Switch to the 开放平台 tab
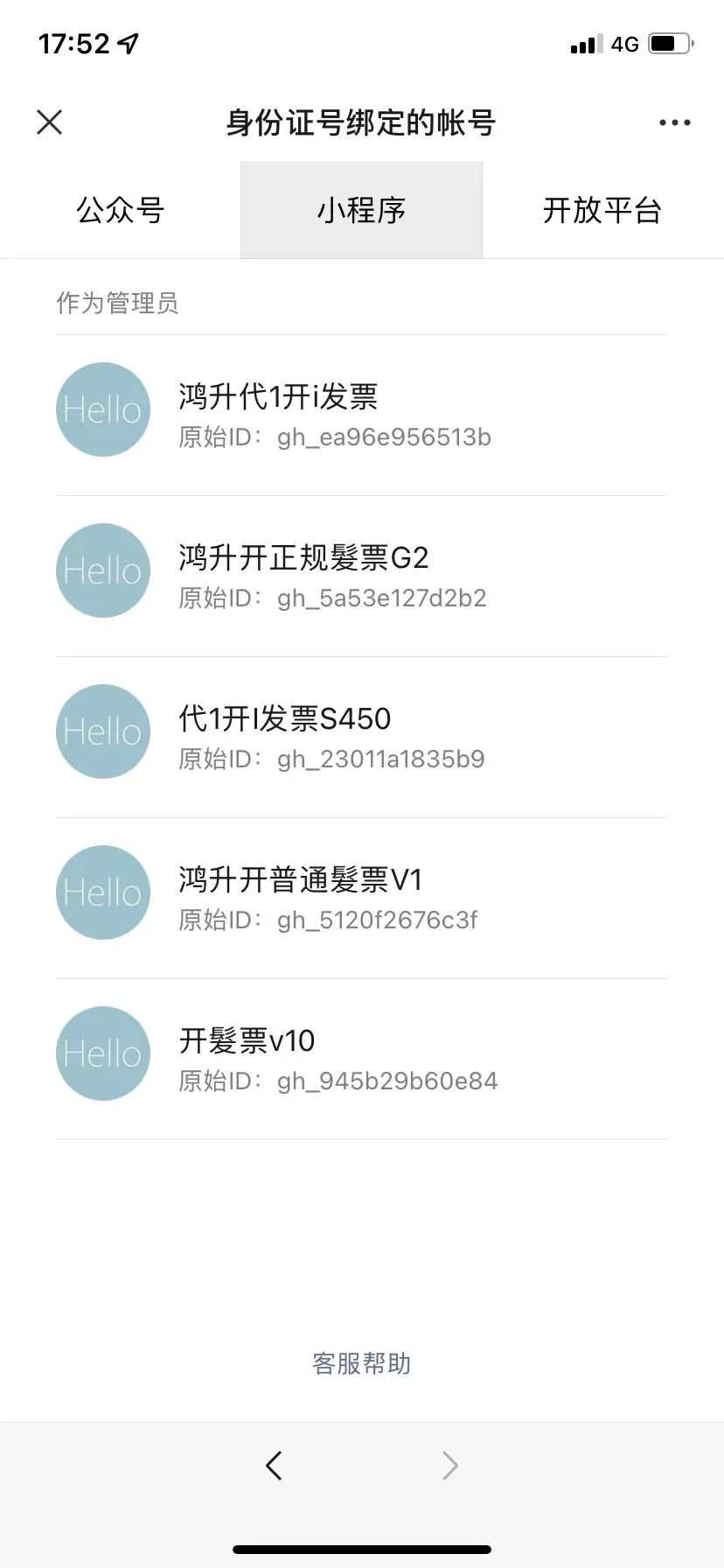724x1568 pixels. tap(602, 210)
